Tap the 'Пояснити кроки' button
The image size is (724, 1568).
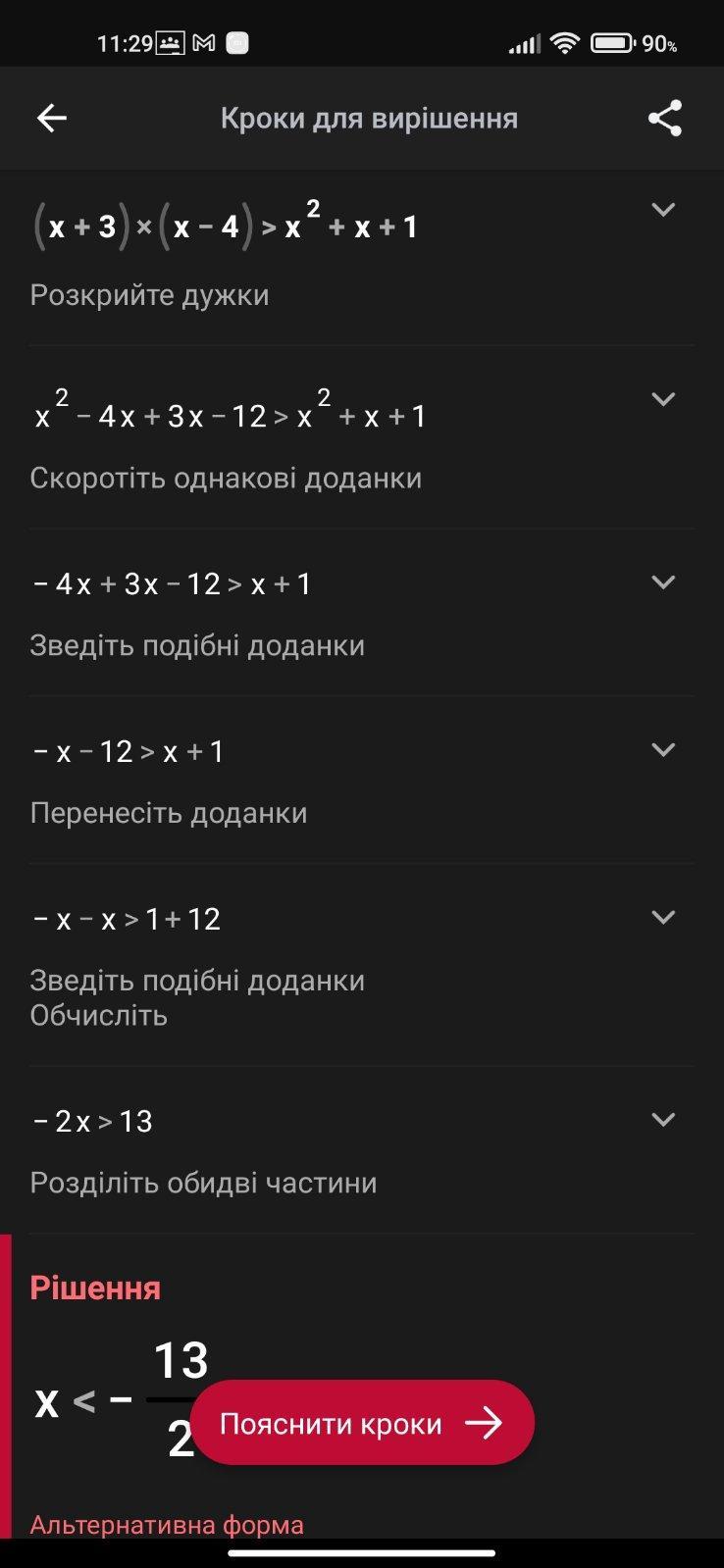[362, 1423]
